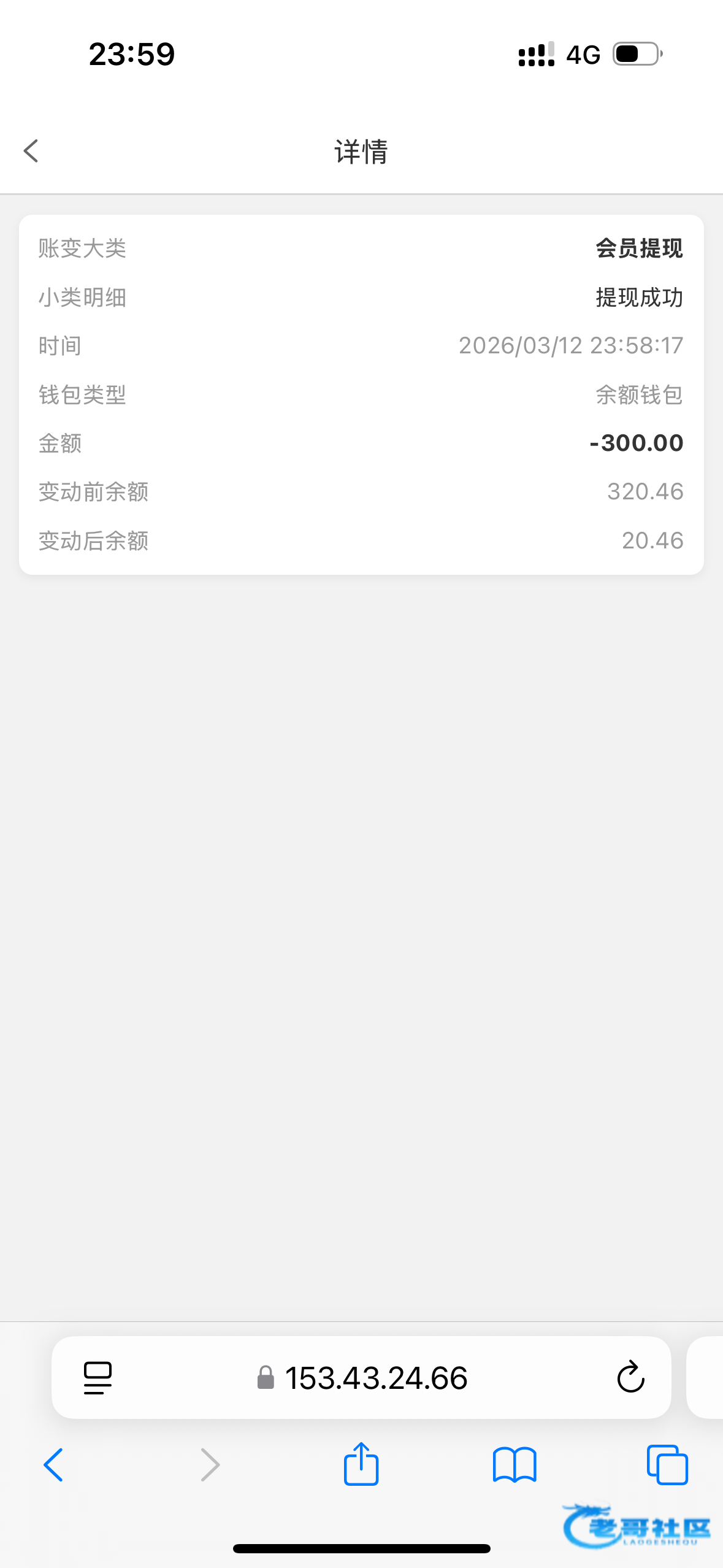The image size is (723, 1568).
Task: Navigate back in Safari's toolbar
Action: [x=53, y=1465]
